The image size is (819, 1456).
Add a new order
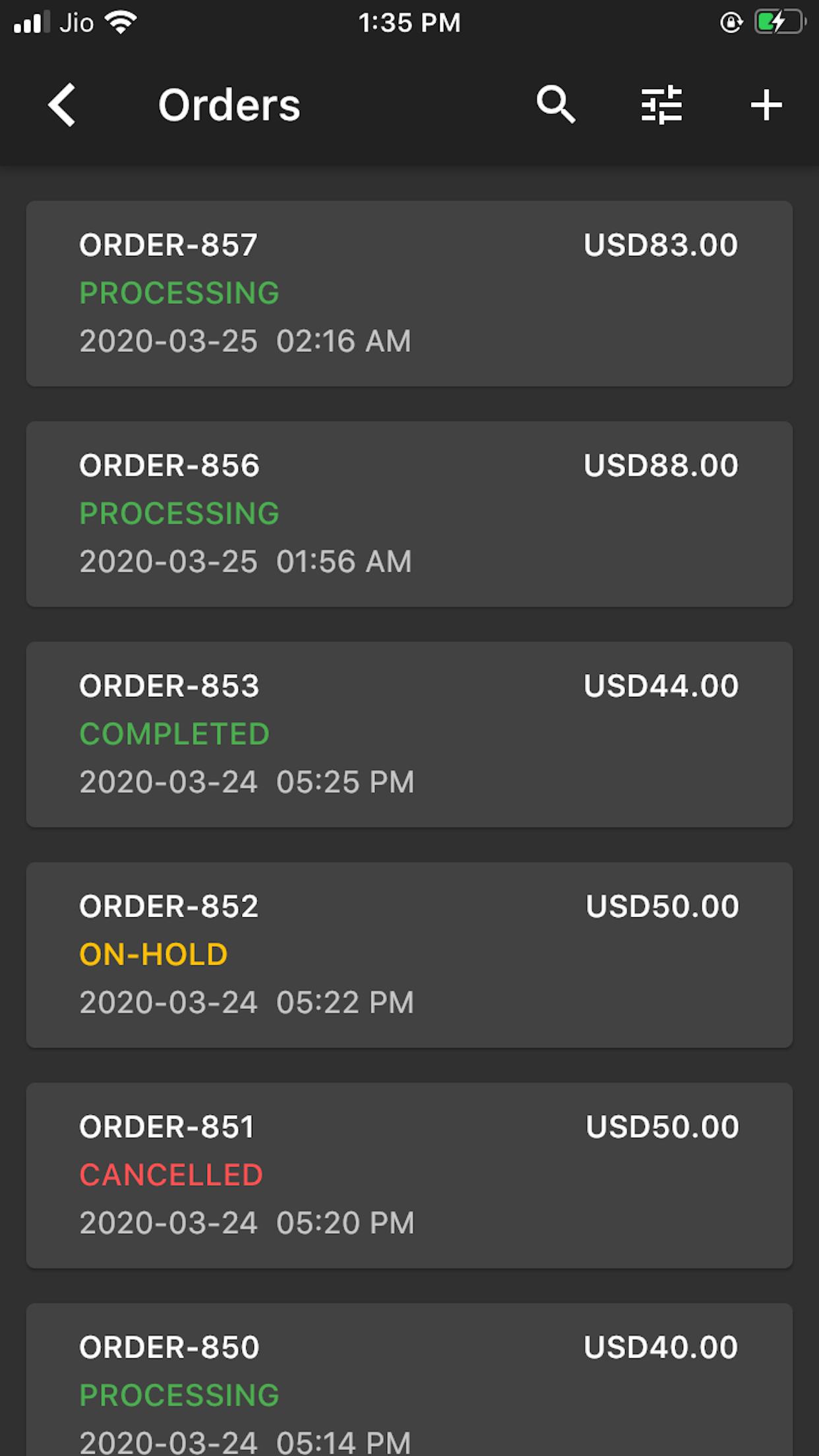[x=766, y=105]
